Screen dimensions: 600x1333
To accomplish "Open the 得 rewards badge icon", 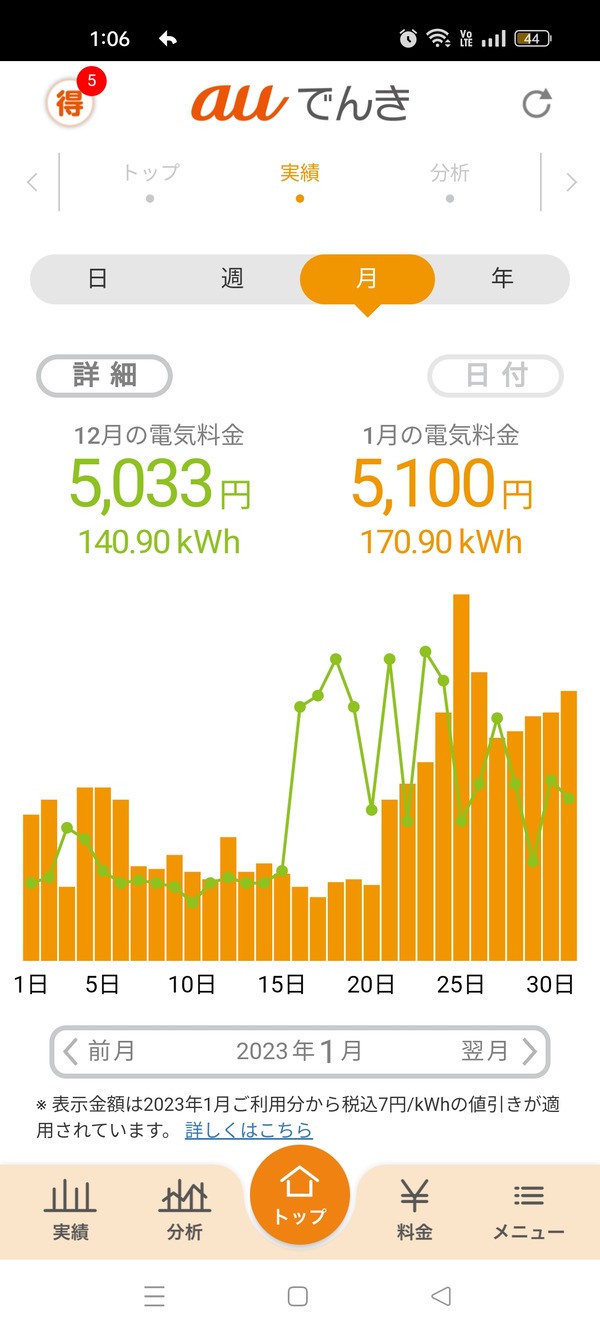I will (x=70, y=103).
